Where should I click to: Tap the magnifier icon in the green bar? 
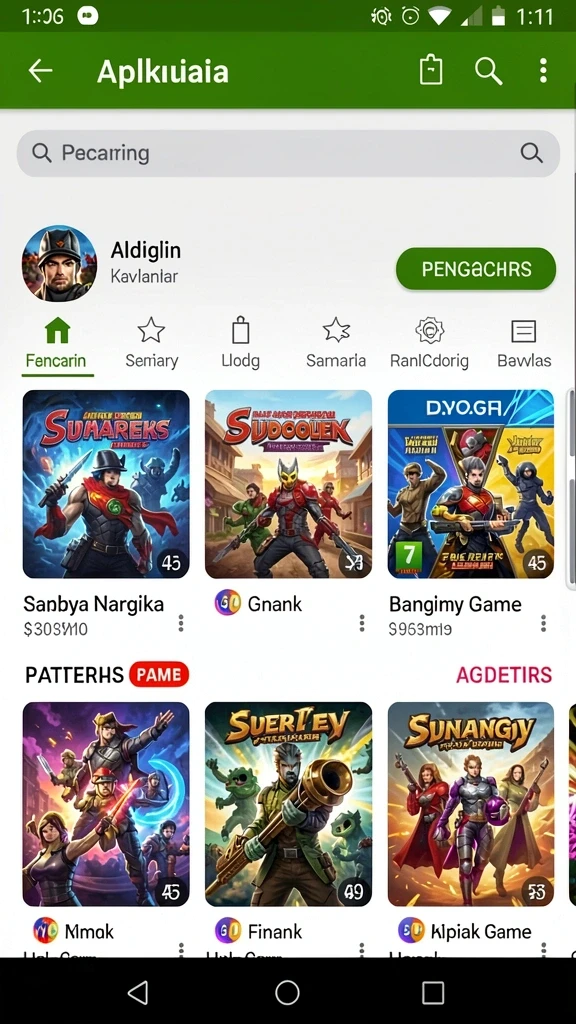(x=488, y=71)
